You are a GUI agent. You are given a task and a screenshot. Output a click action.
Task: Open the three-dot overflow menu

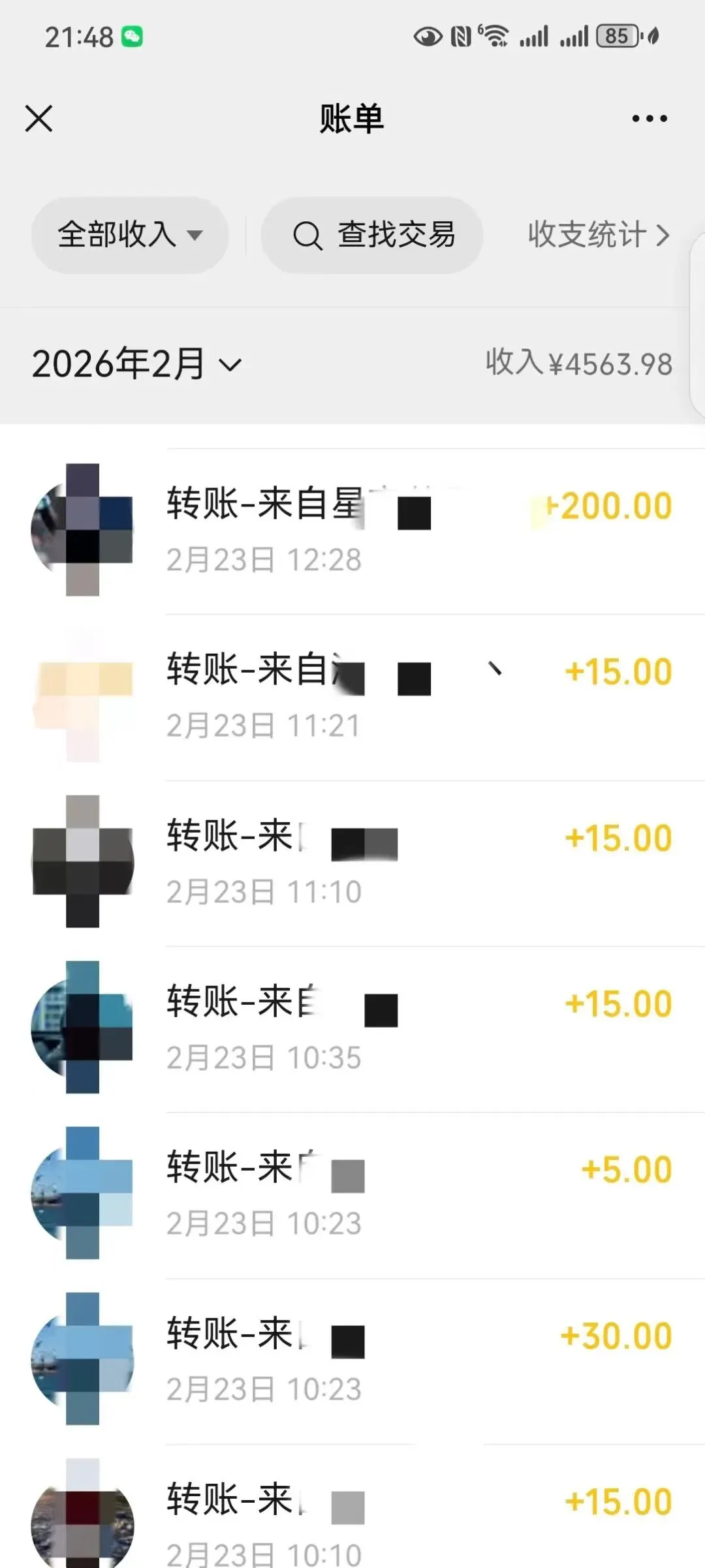649,119
